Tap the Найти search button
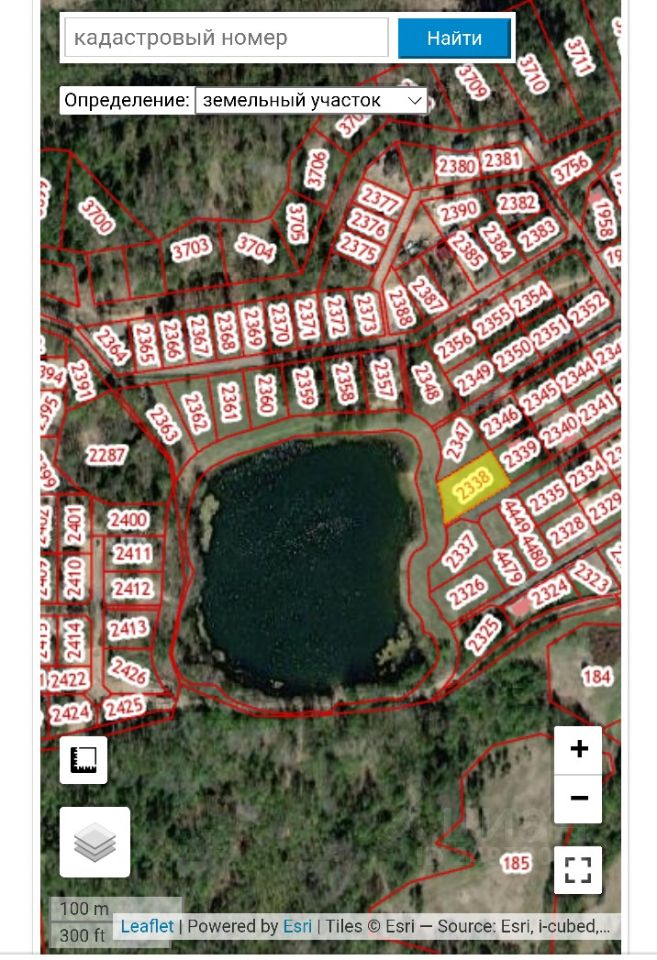 [x=454, y=38]
